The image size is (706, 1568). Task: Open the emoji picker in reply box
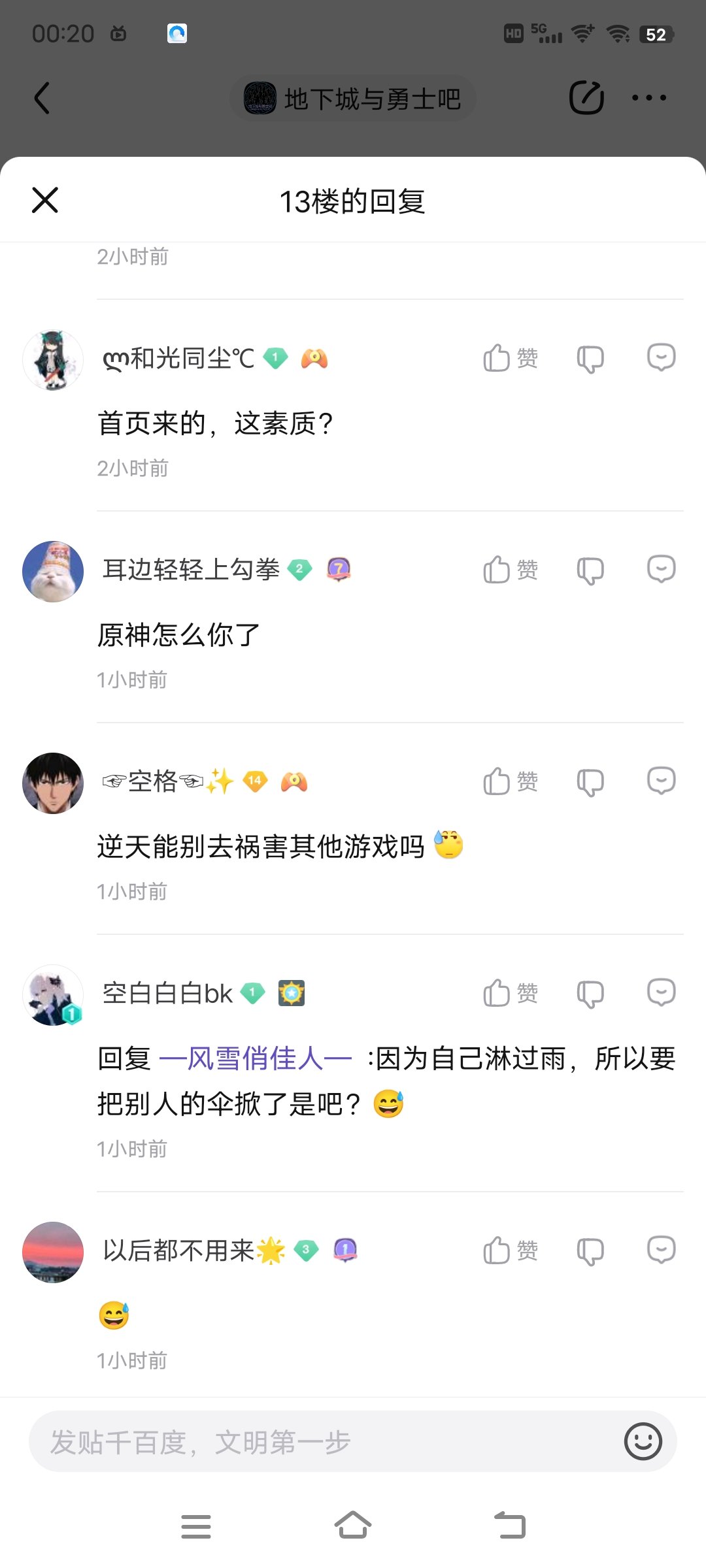(x=643, y=1441)
